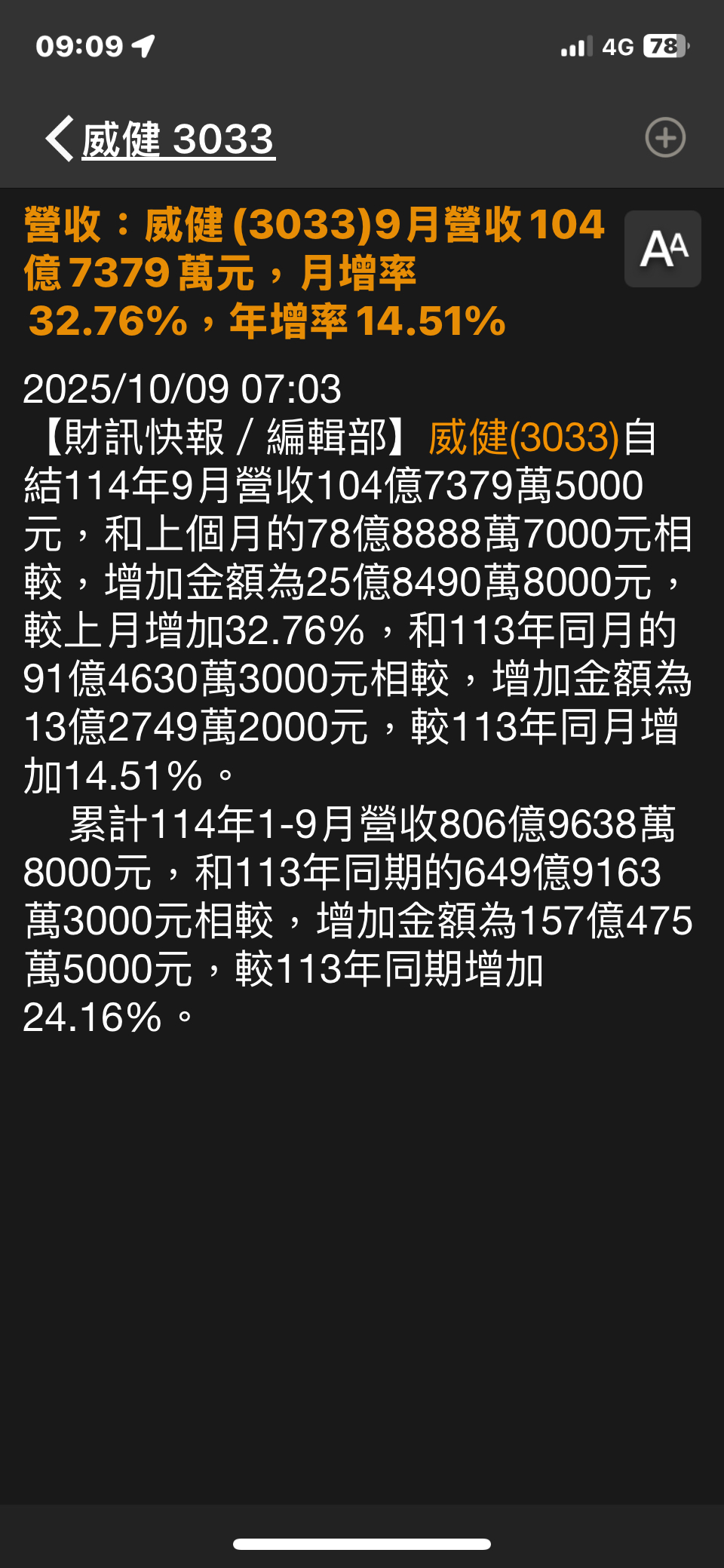724x1568 pixels.
Task: Tap the plus icon to add stock
Action: (x=665, y=138)
